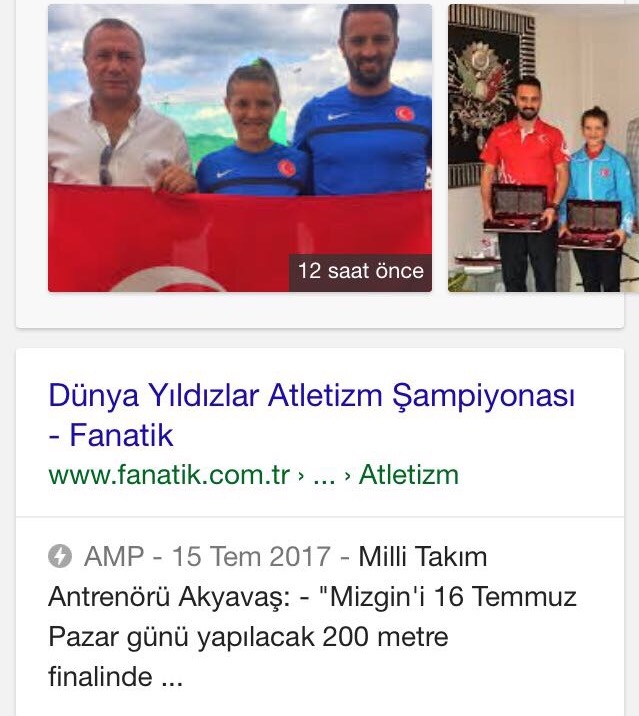Open the news photo marked 12 saat önce
The width and height of the screenshot is (639, 716).
240,148
